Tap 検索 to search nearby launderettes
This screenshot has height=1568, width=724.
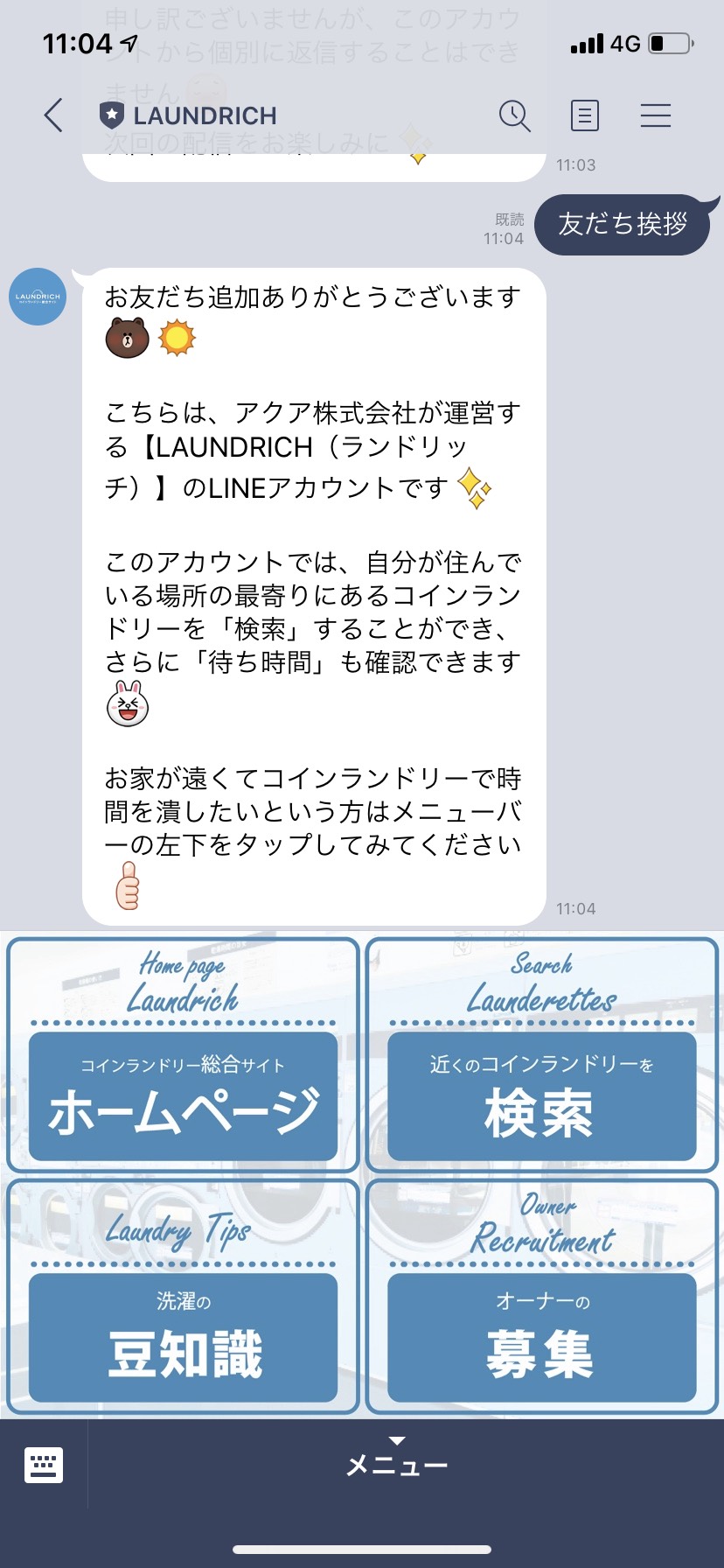542,1097
